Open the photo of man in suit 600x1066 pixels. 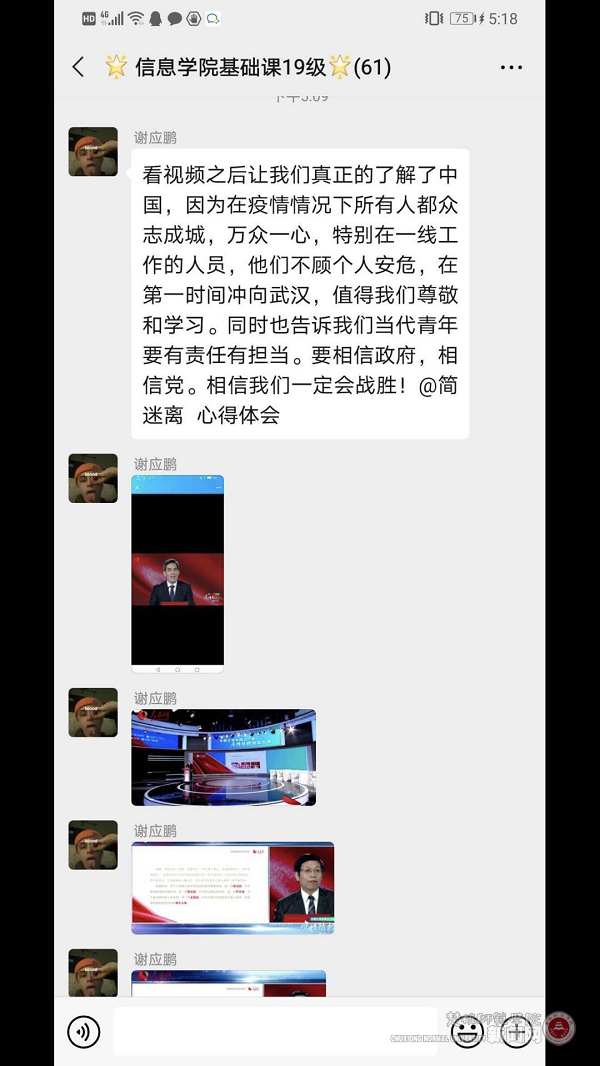tap(232, 888)
